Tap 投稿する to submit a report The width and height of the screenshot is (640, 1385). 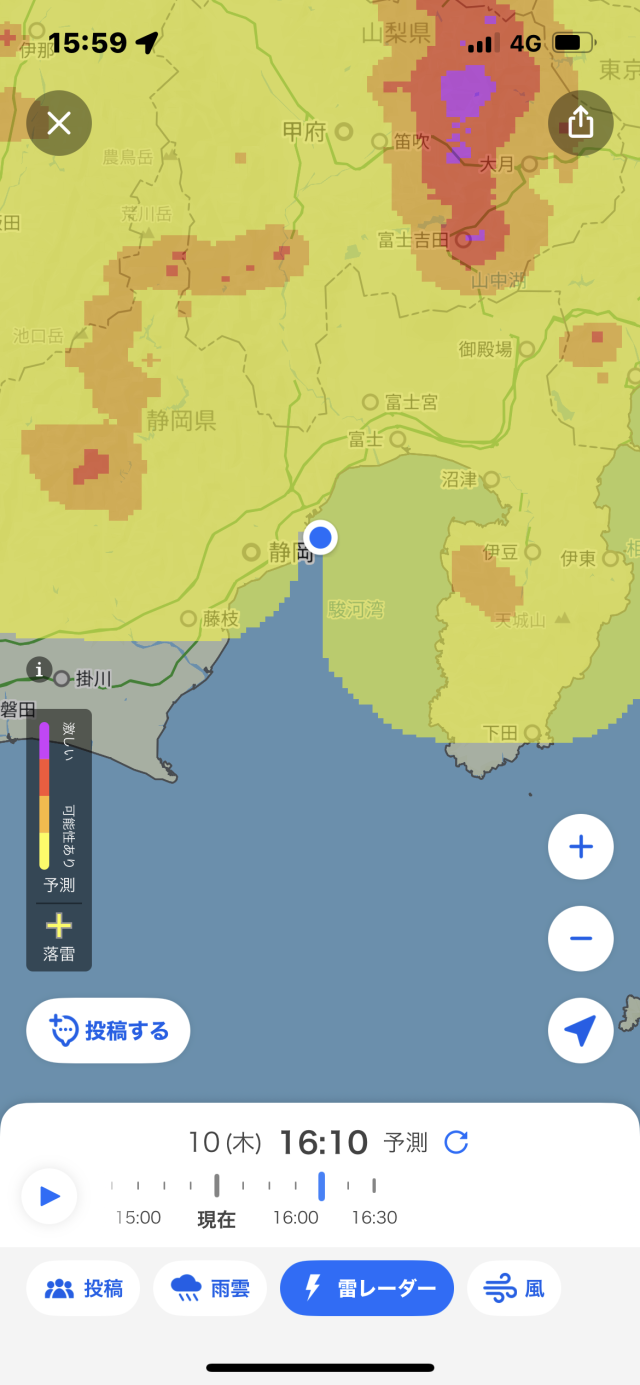pos(108,1030)
